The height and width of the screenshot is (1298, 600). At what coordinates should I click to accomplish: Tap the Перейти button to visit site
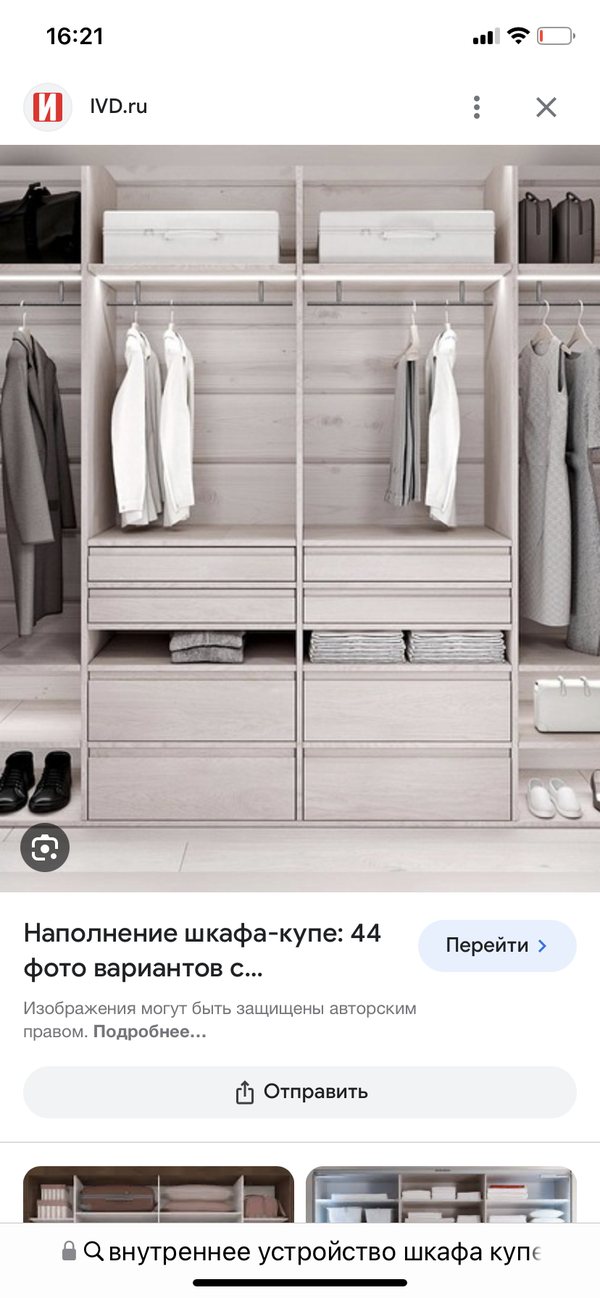(x=497, y=946)
